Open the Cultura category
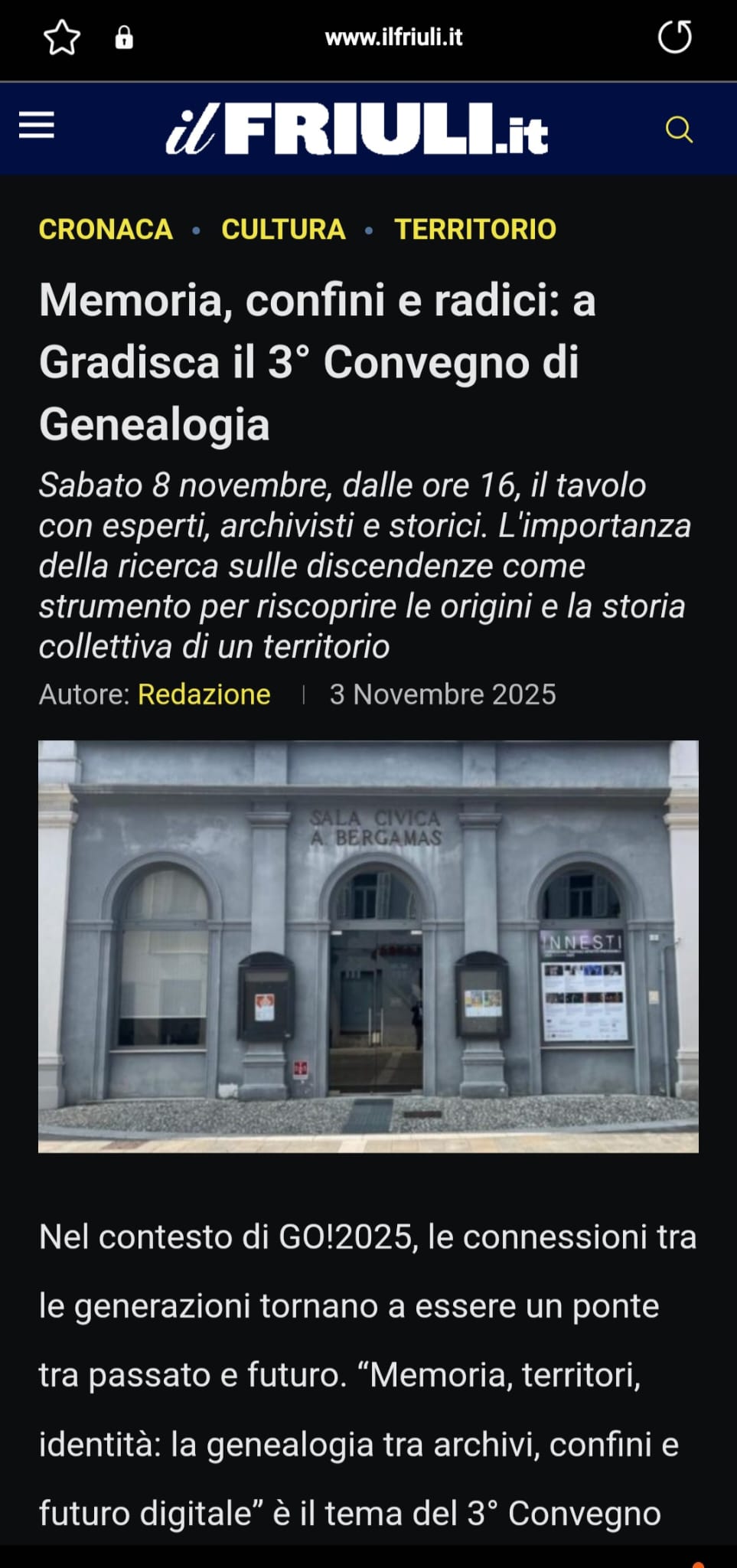 [x=283, y=229]
